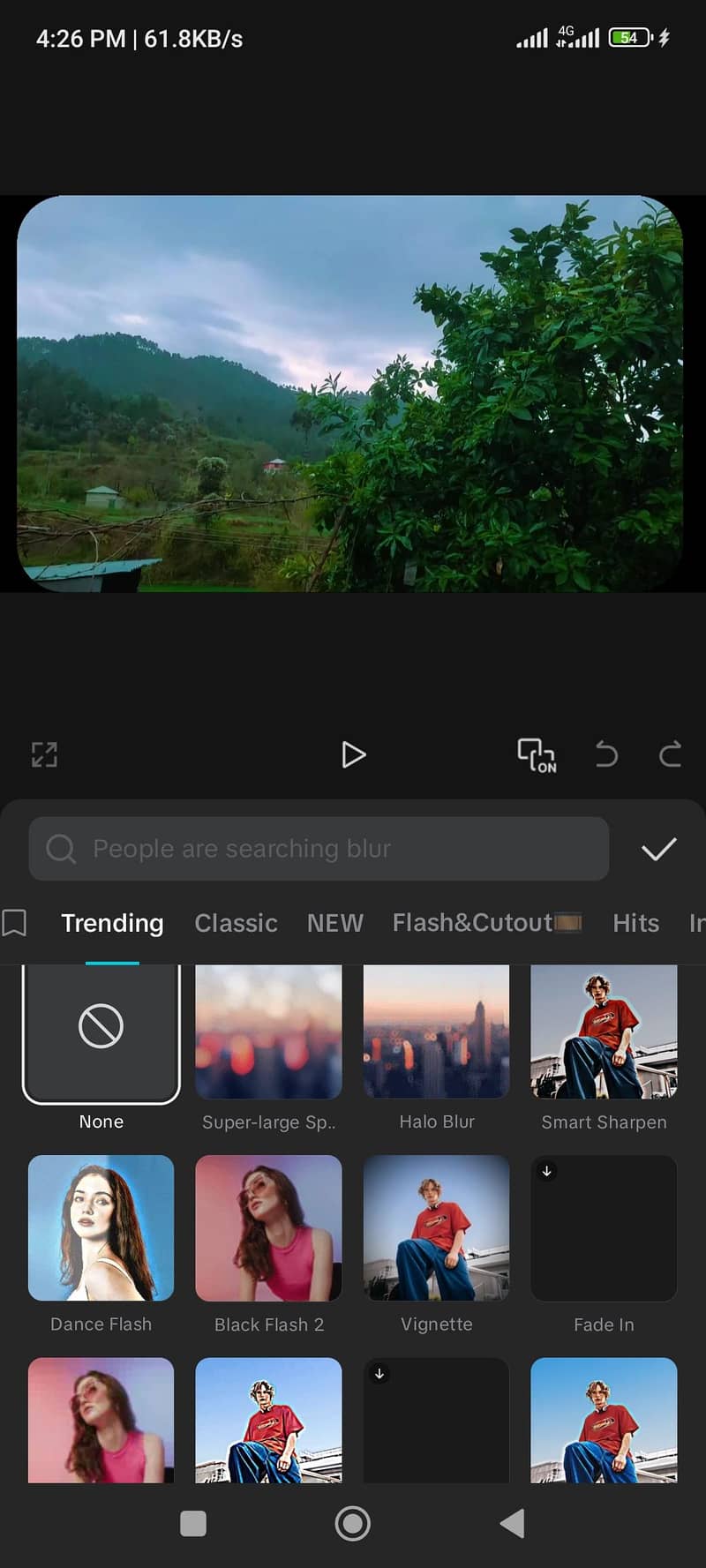This screenshot has height=1568, width=706.
Task: Apply the Vignette effect
Action: (x=436, y=1228)
